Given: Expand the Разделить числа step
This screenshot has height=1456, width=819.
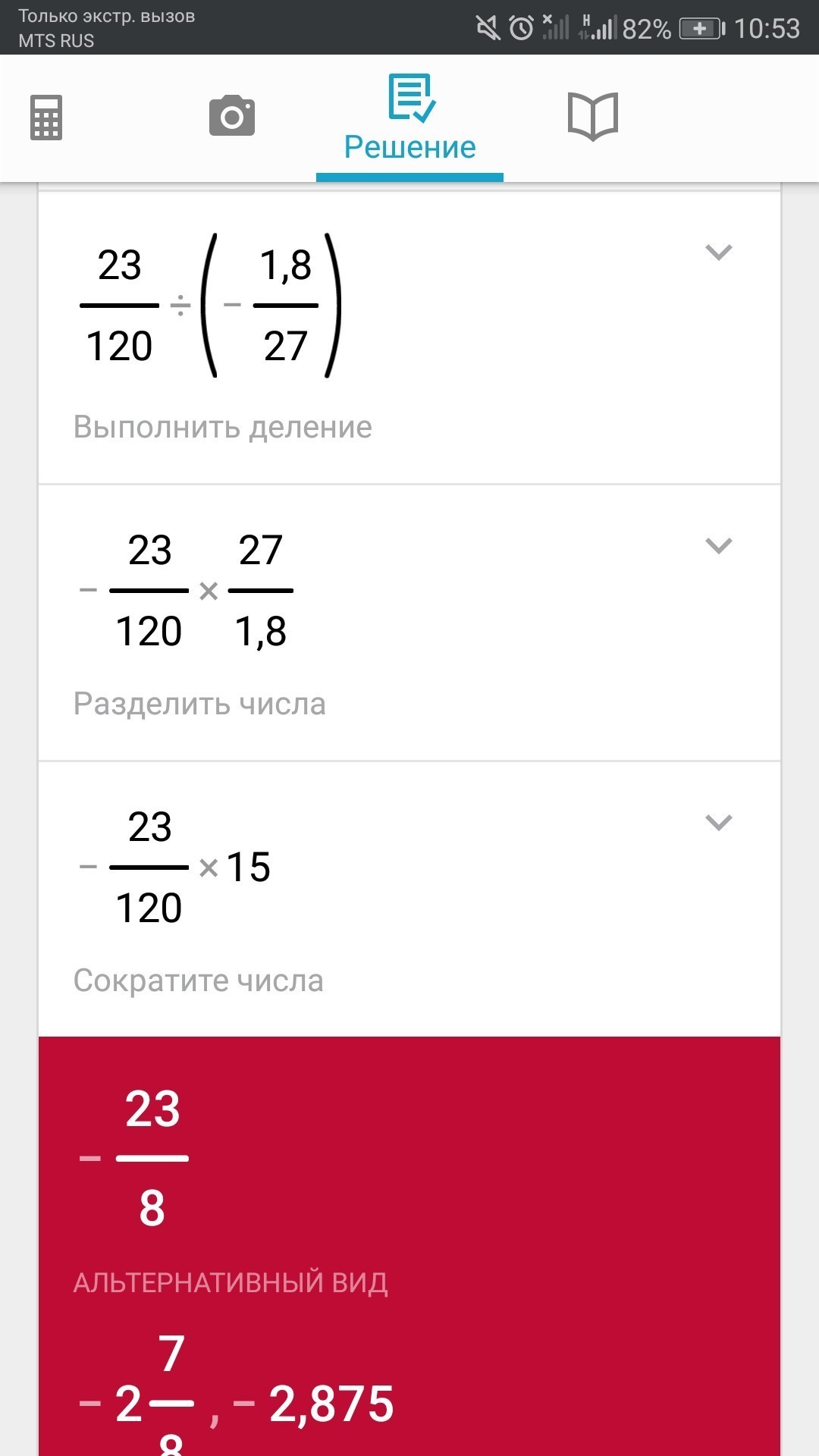Looking at the screenshot, I should pos(718,545).
